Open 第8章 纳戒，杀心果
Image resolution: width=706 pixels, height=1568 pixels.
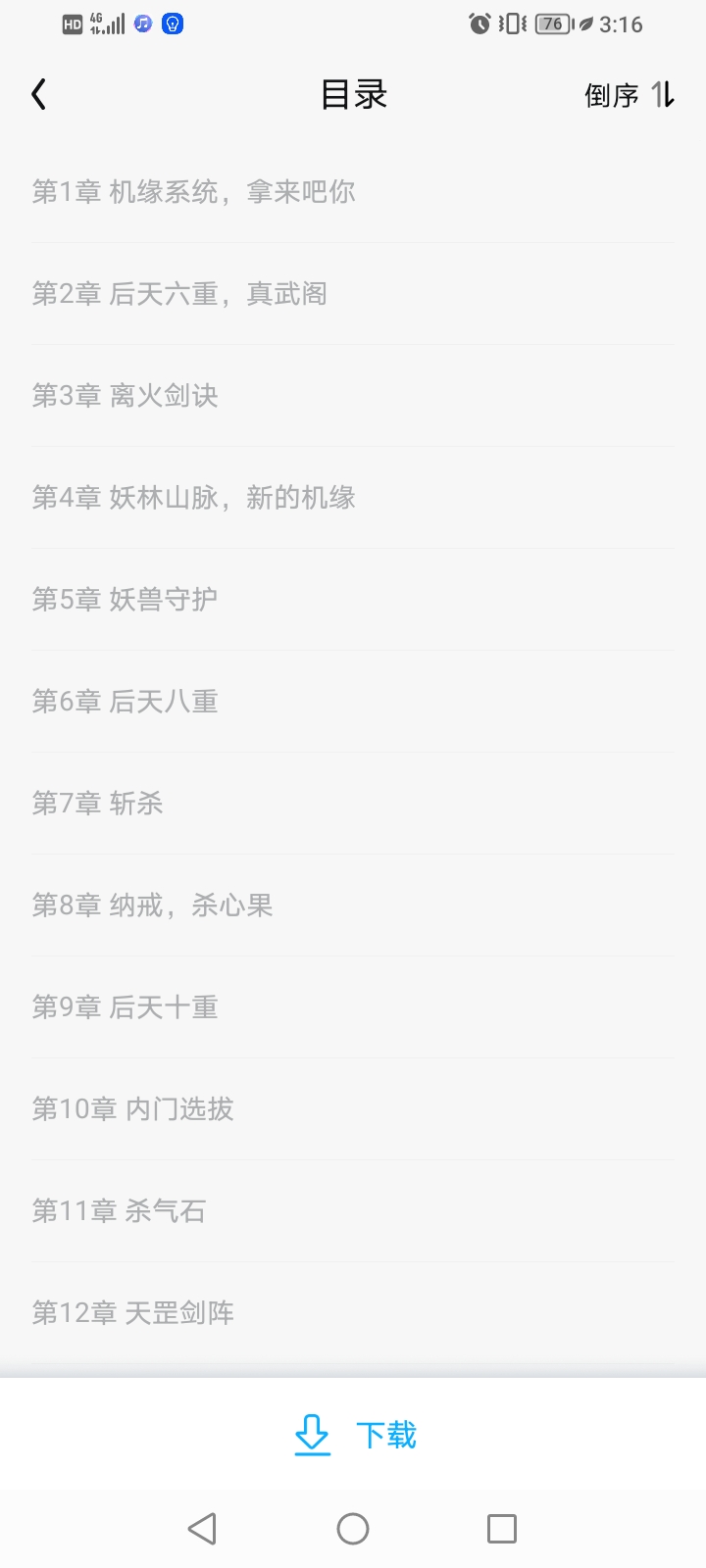tap(353, 906)
